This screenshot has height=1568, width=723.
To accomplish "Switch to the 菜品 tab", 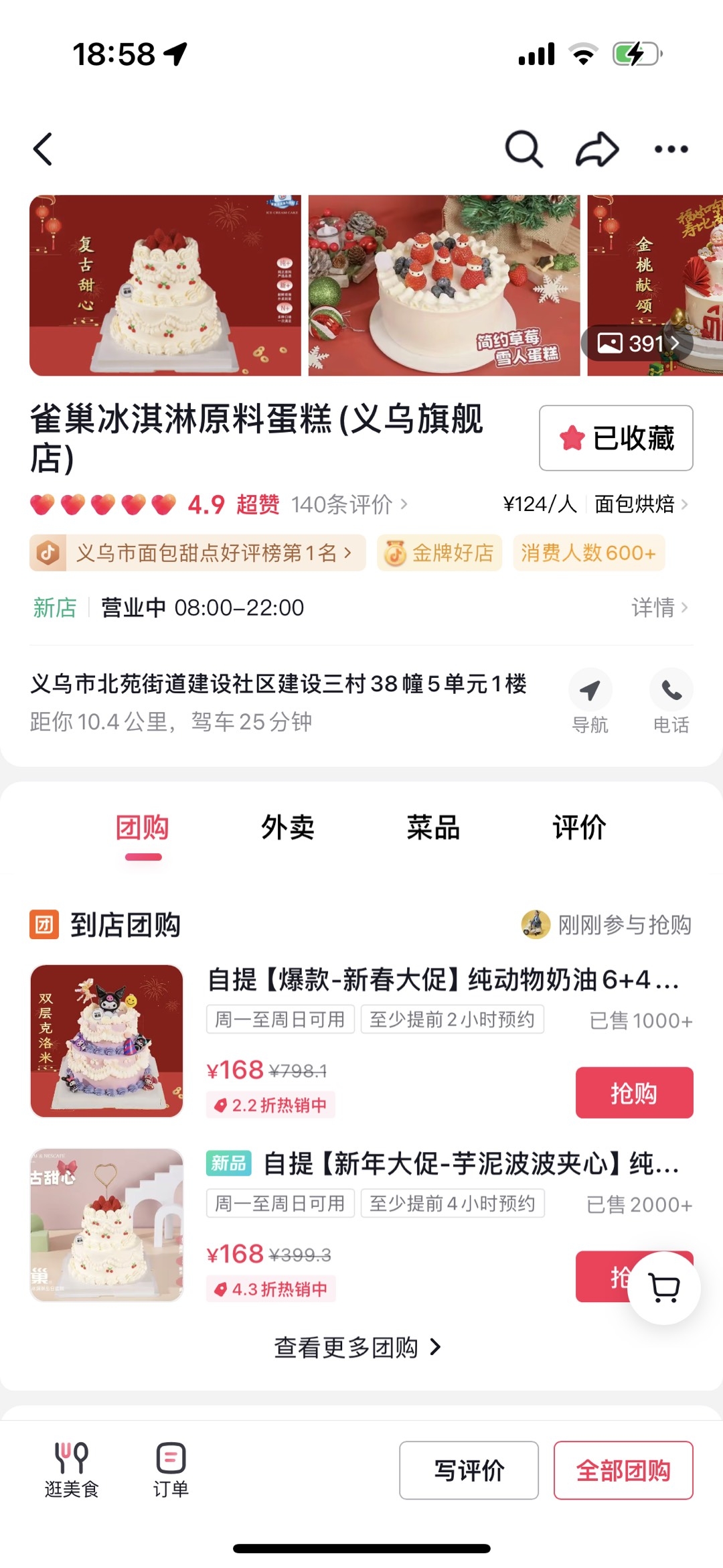I will coord(433,828).
